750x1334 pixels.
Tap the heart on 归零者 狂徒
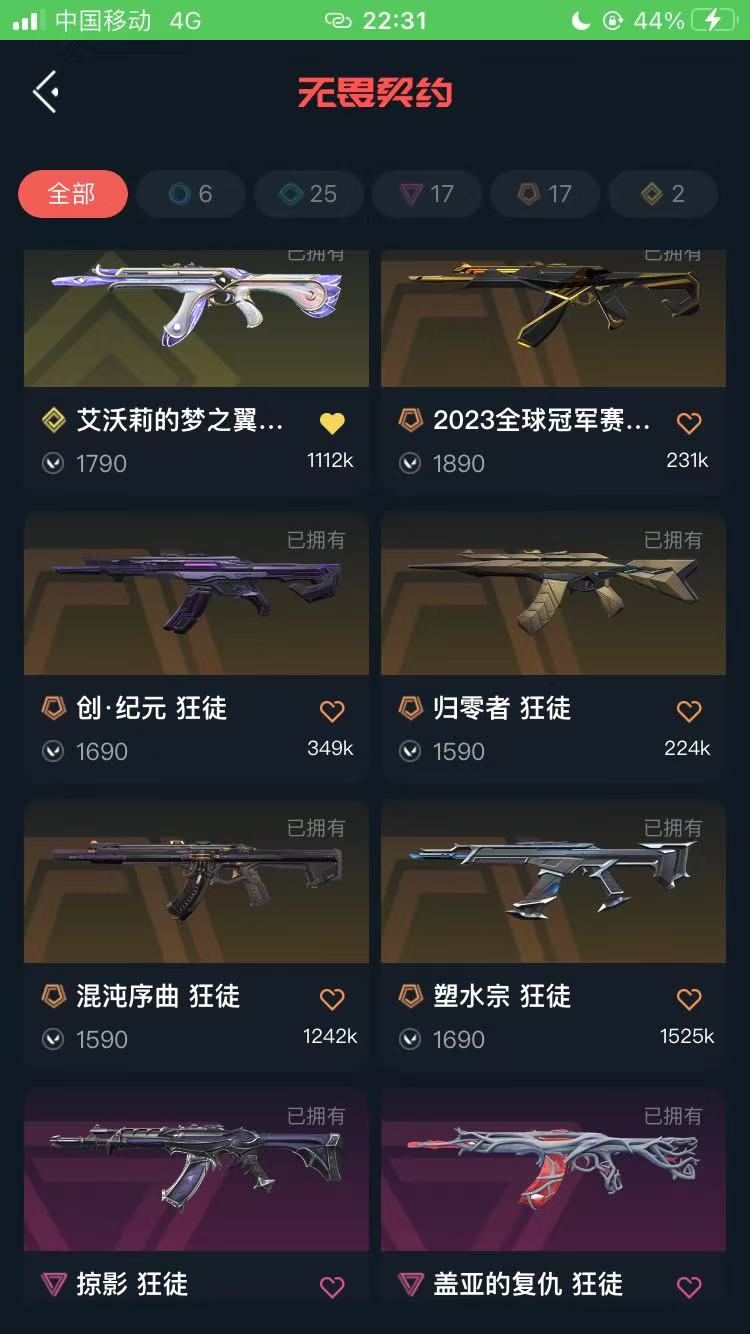click(x=689, y=711)
